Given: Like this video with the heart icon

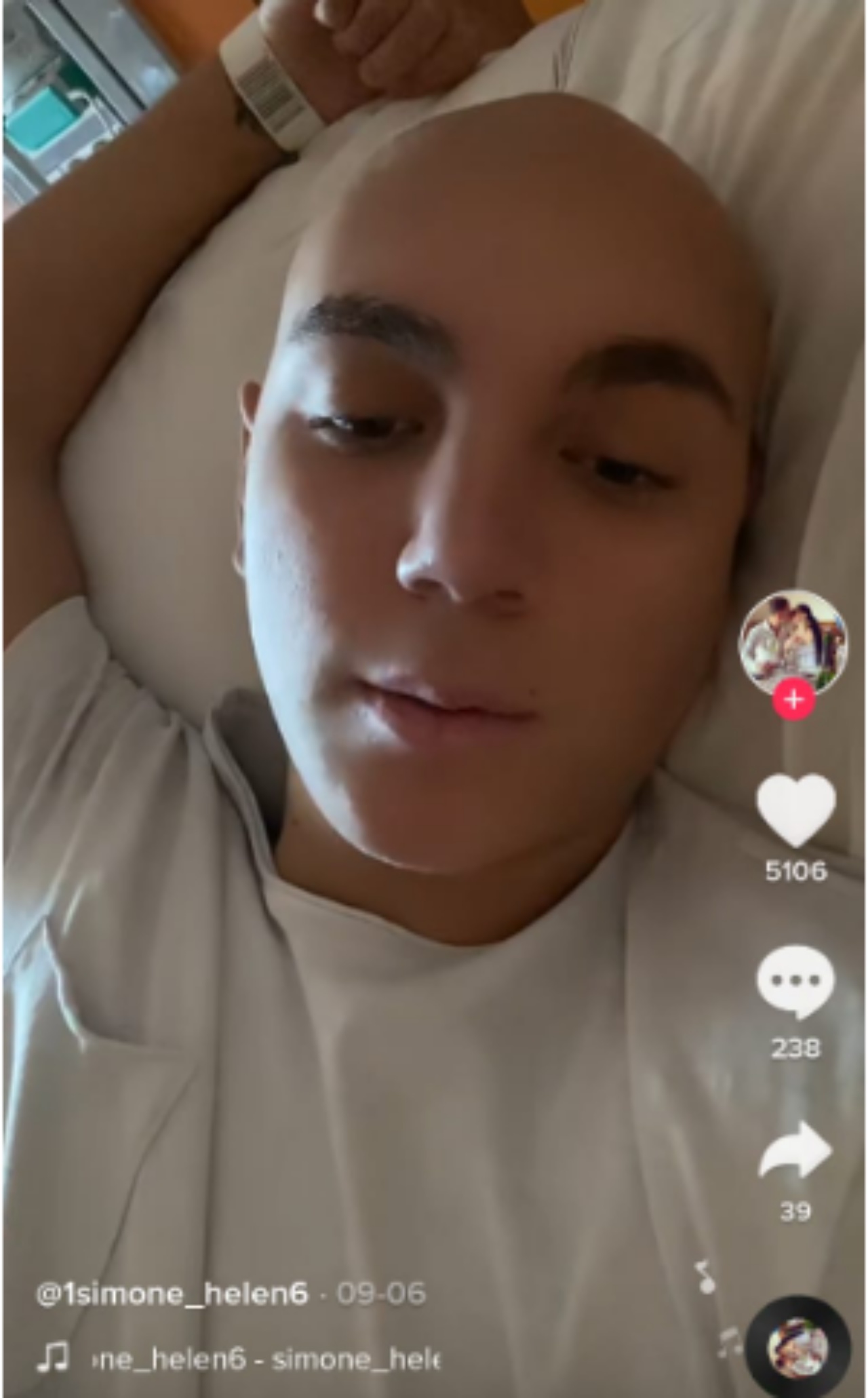Looking at the screenshot, I should click(x=795, y=811).
